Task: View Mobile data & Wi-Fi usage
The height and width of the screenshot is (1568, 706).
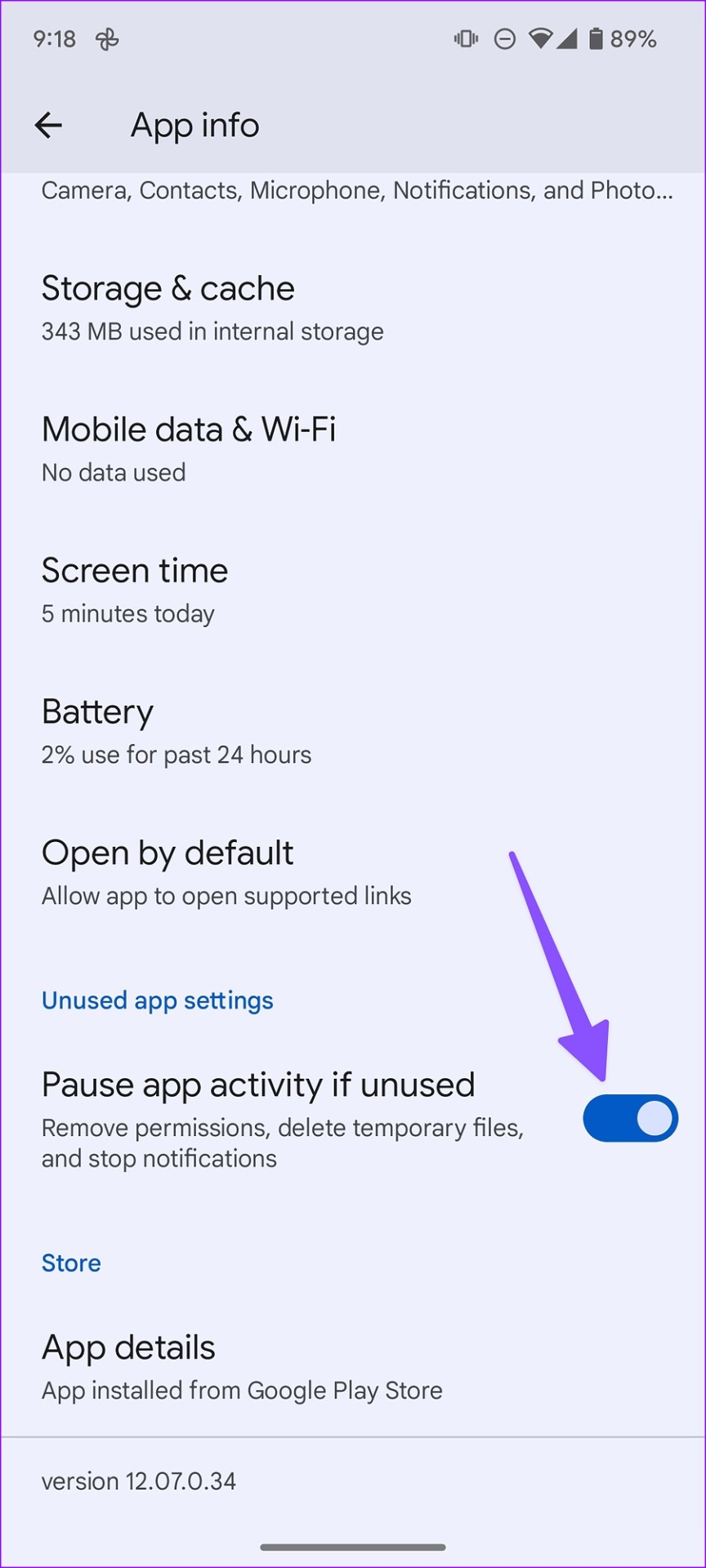Action: tap(190, 448)
